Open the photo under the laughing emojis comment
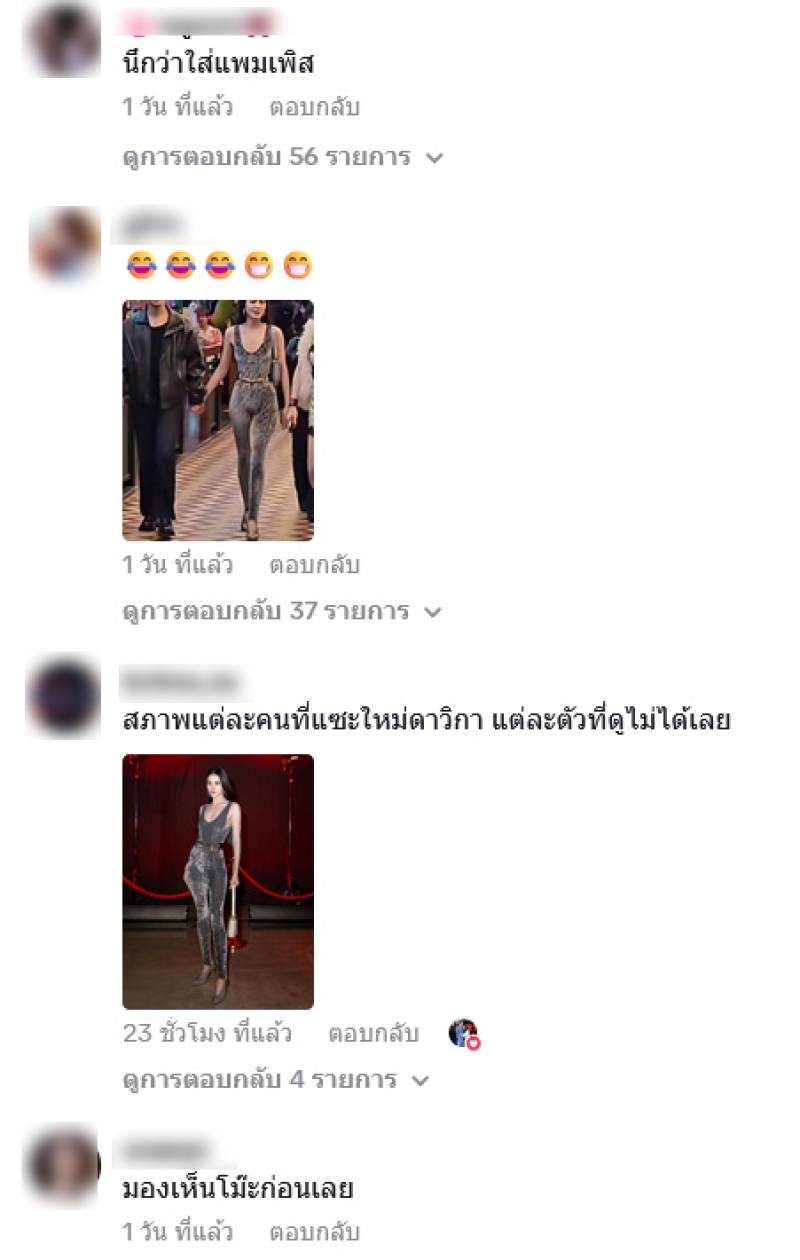 point(218,420)
